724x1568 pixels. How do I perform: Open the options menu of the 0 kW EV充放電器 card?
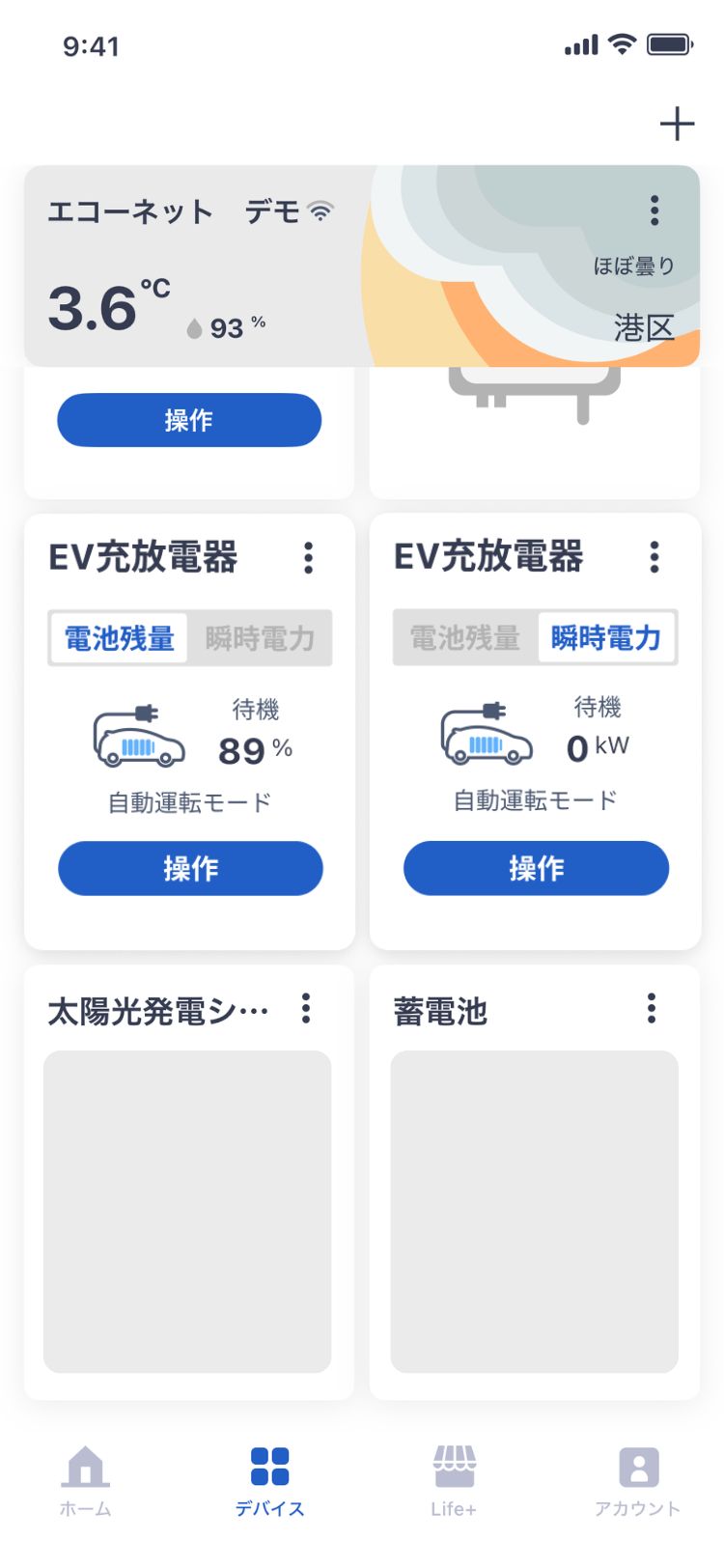pos(654,557)
